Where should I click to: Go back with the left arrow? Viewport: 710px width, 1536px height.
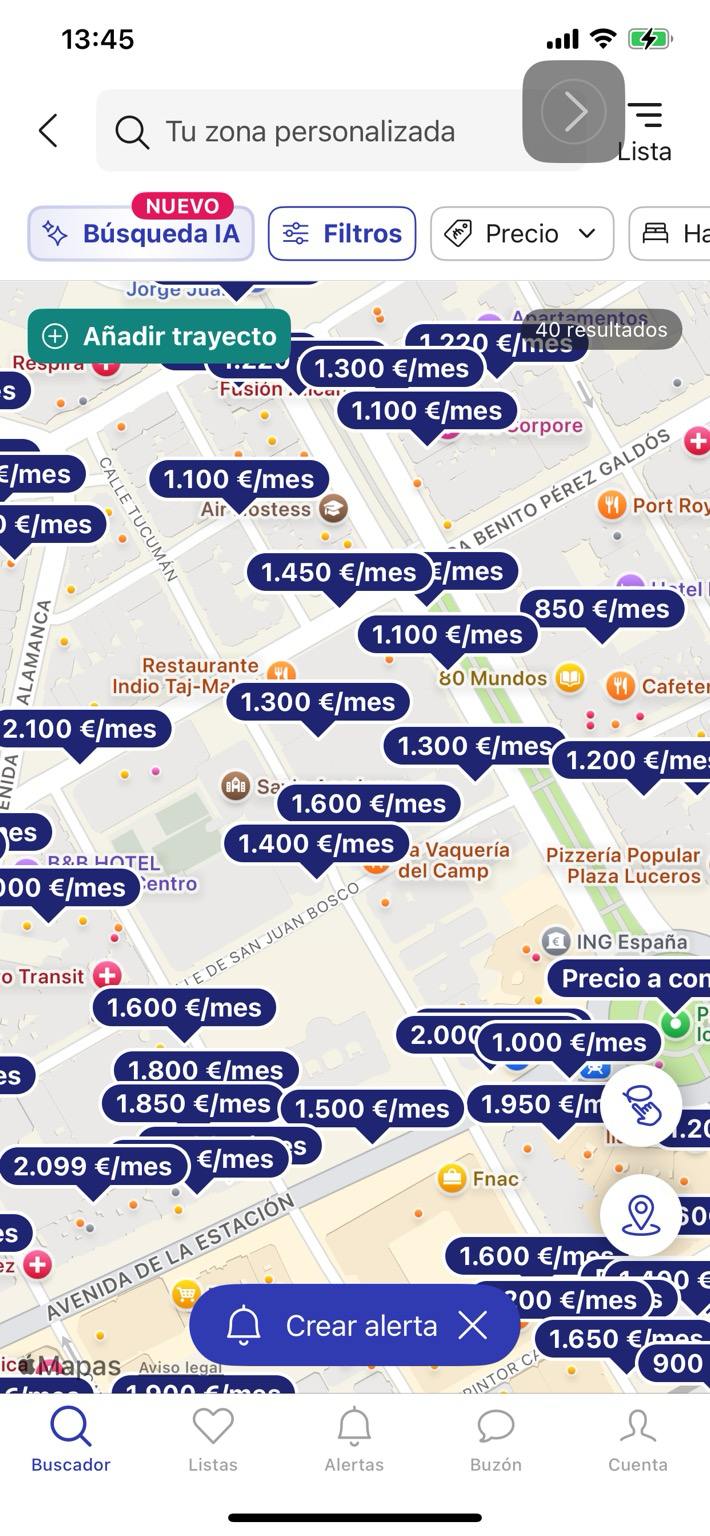(x=48, y=131)
